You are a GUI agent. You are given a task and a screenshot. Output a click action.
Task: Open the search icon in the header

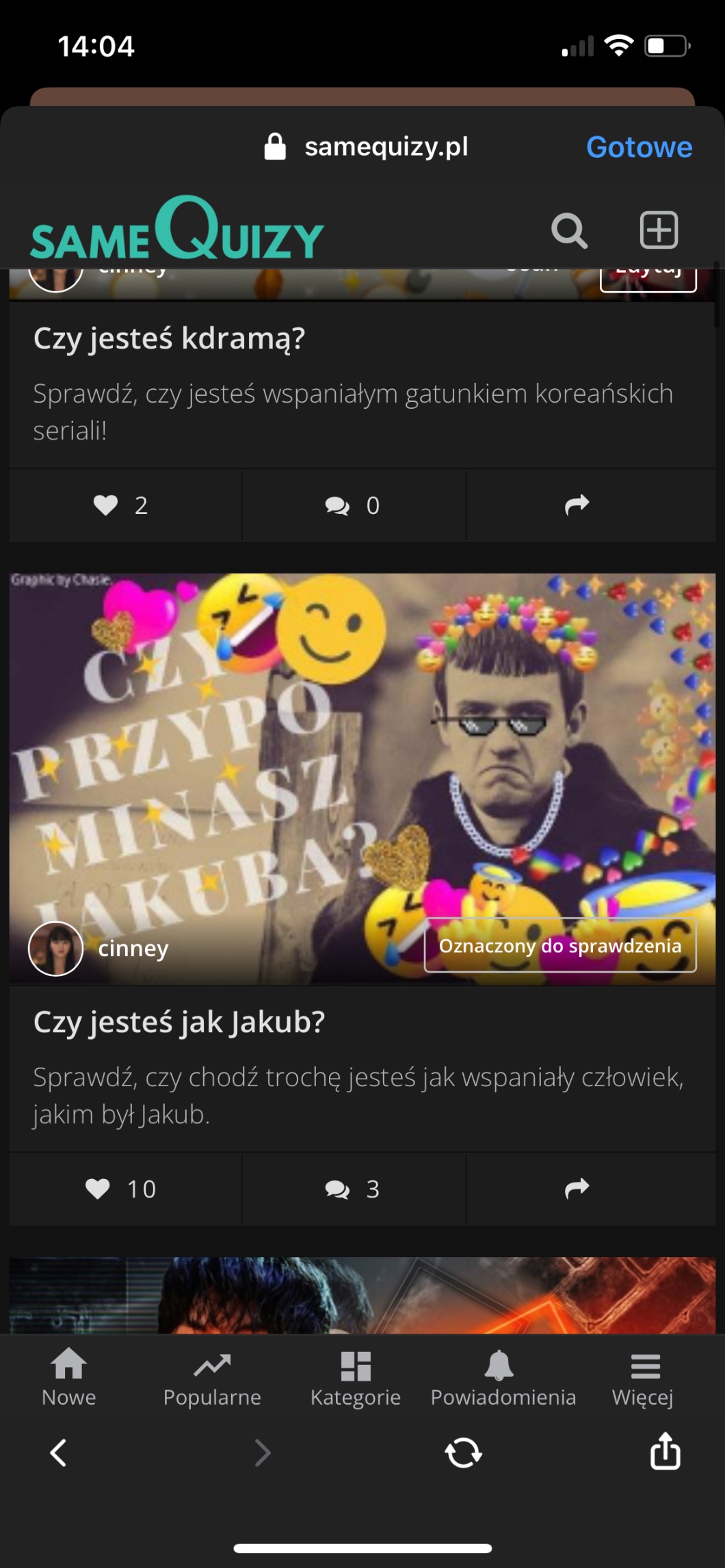pyautogui.click(x=569, y=230)
